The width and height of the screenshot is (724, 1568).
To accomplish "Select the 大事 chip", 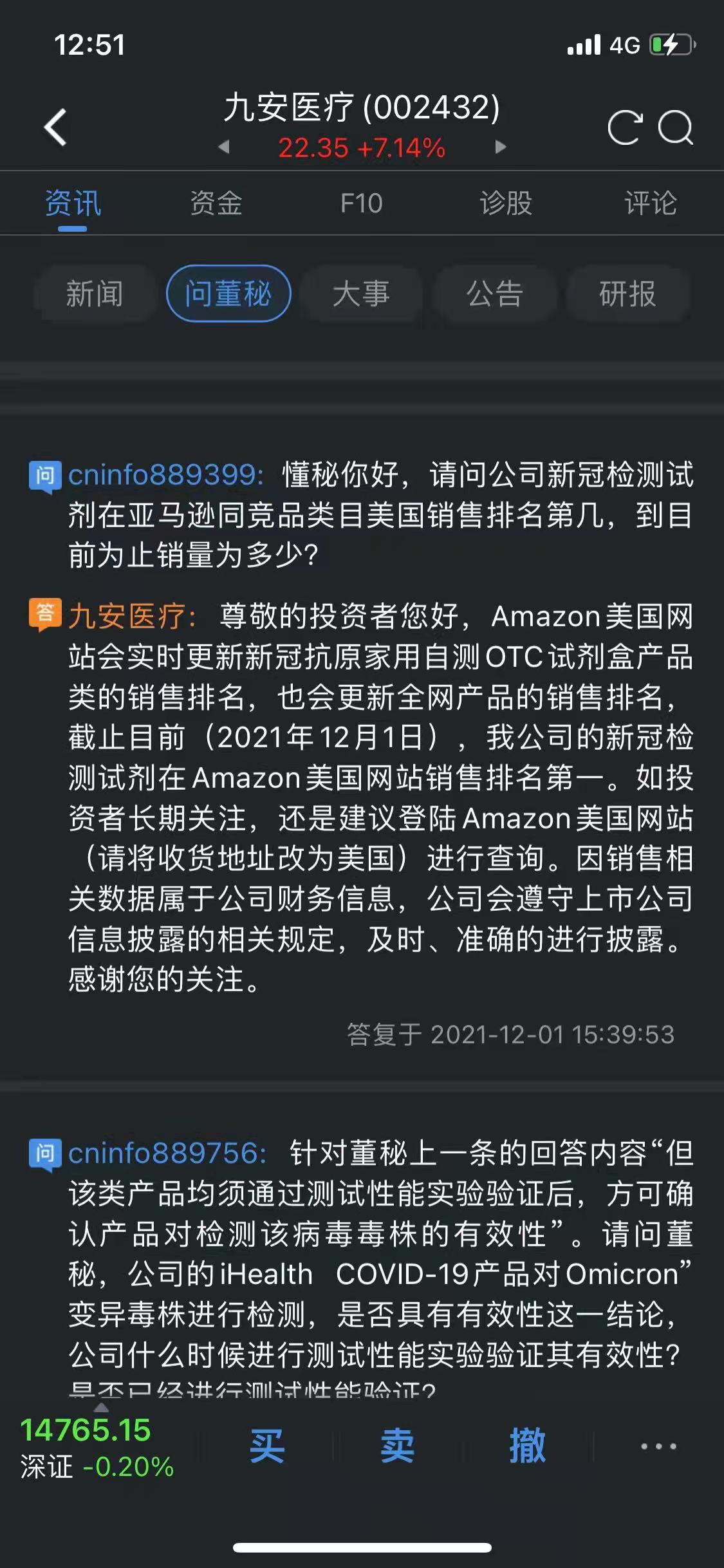I will click(x=361, y=294).
